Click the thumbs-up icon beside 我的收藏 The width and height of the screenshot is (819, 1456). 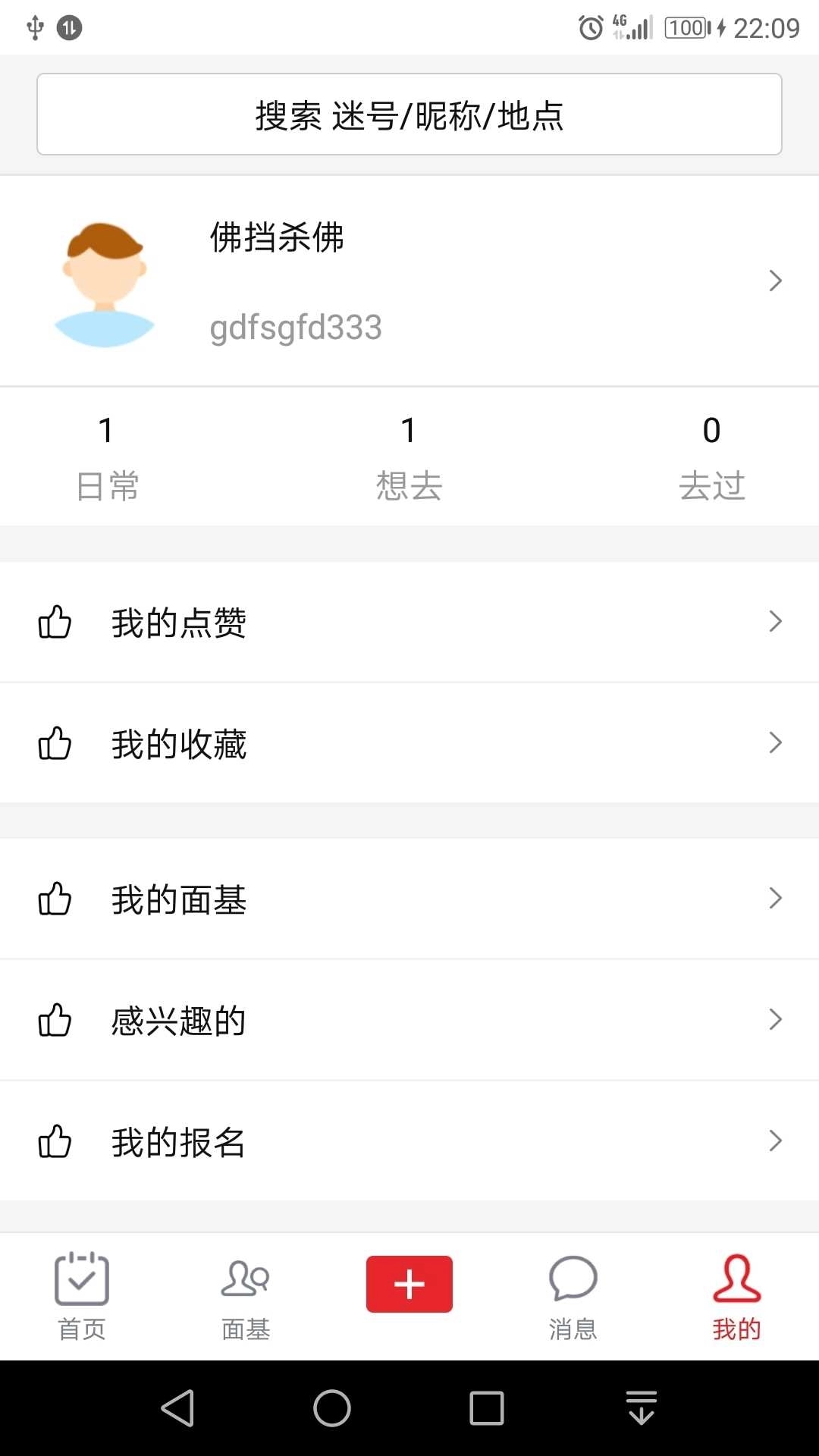tap(56, 744)
